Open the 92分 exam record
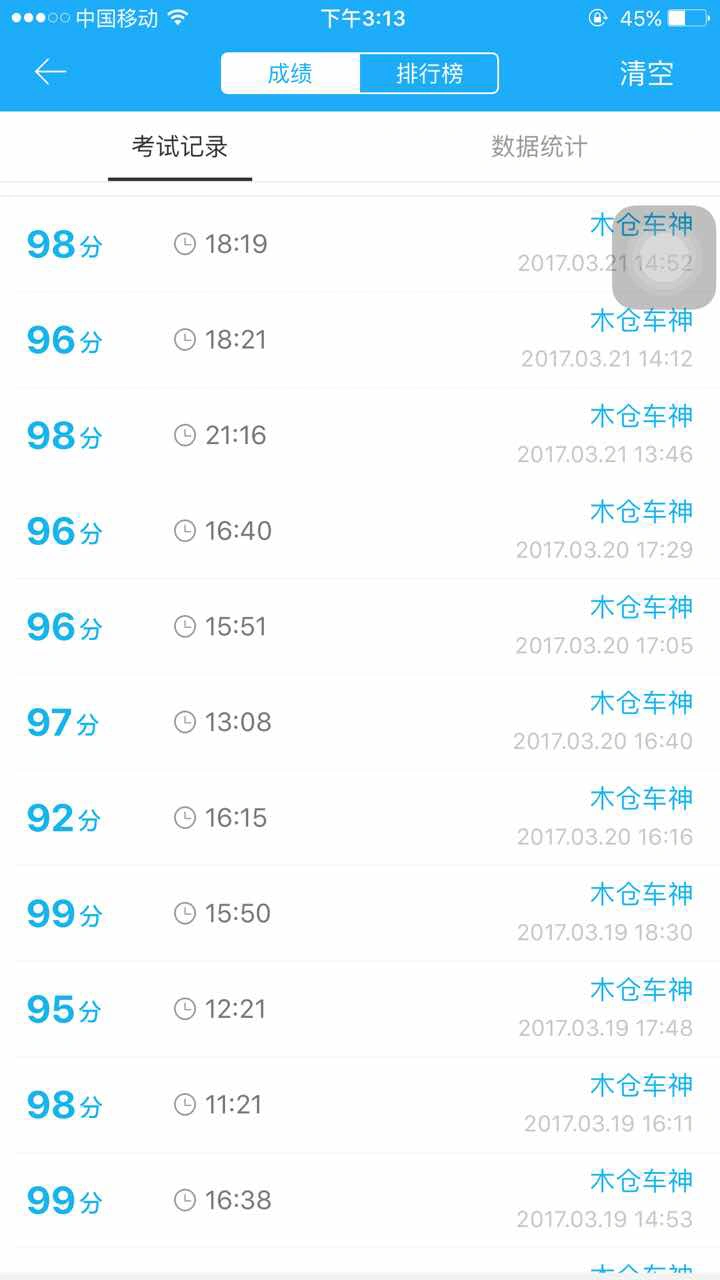This screenshot has height=1280, width=720. (360, 818)
